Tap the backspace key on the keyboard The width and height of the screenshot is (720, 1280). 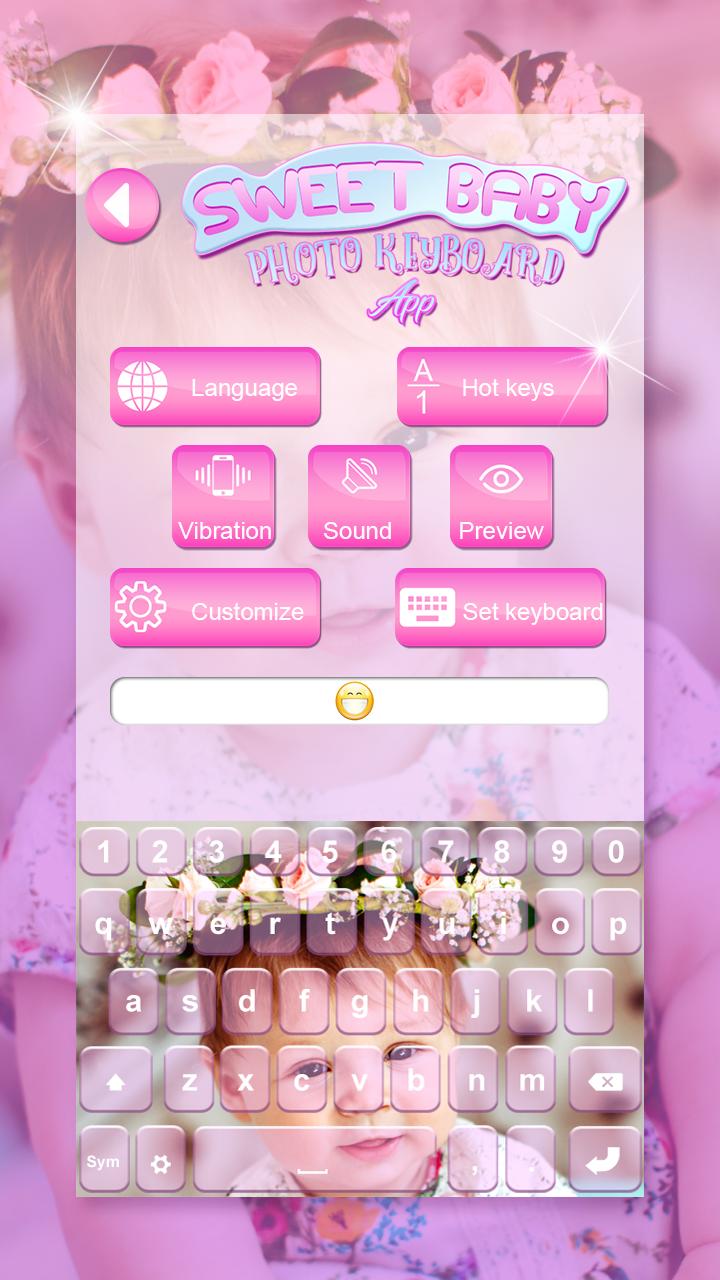point(605,1081)
